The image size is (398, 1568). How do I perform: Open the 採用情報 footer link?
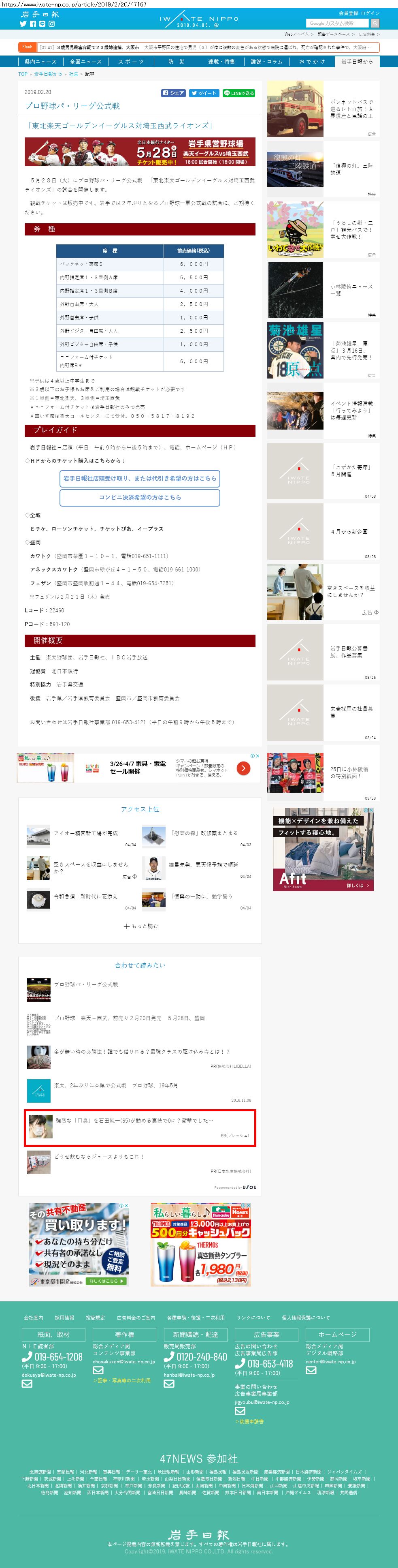coord(64,1317)
